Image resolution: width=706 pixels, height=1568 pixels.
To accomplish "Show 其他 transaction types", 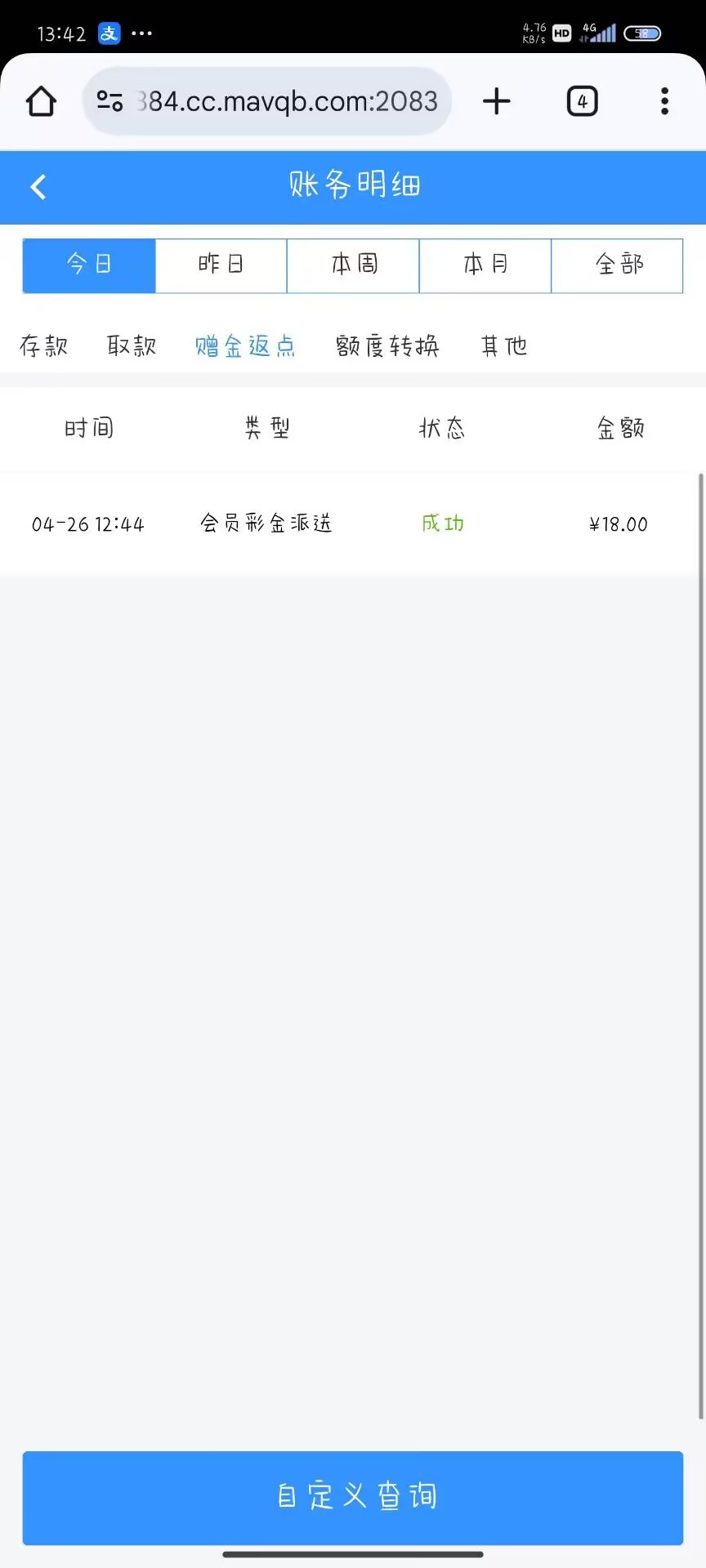I will coord(504,346).
